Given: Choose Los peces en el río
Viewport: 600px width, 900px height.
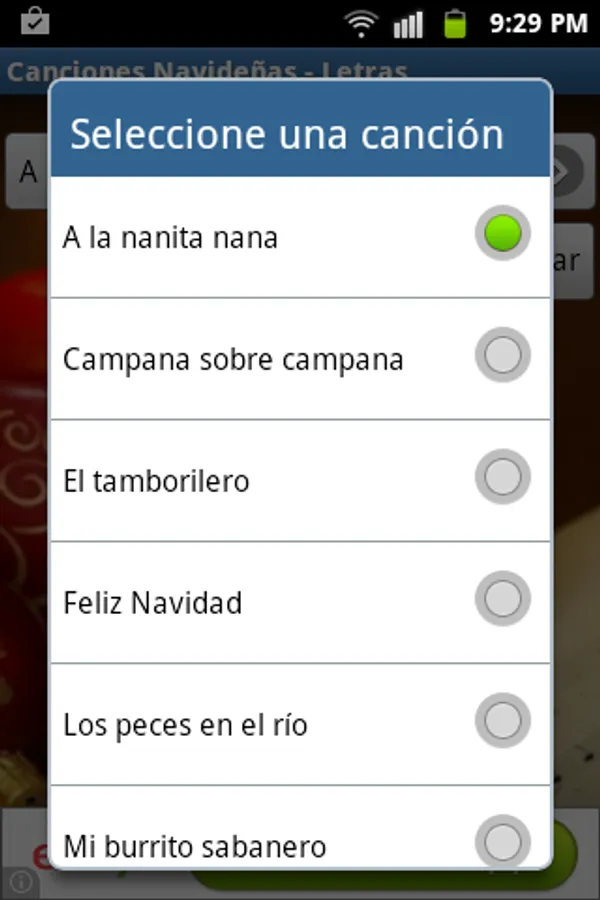Looking at the screenshot, I should [x=300, y=723].
